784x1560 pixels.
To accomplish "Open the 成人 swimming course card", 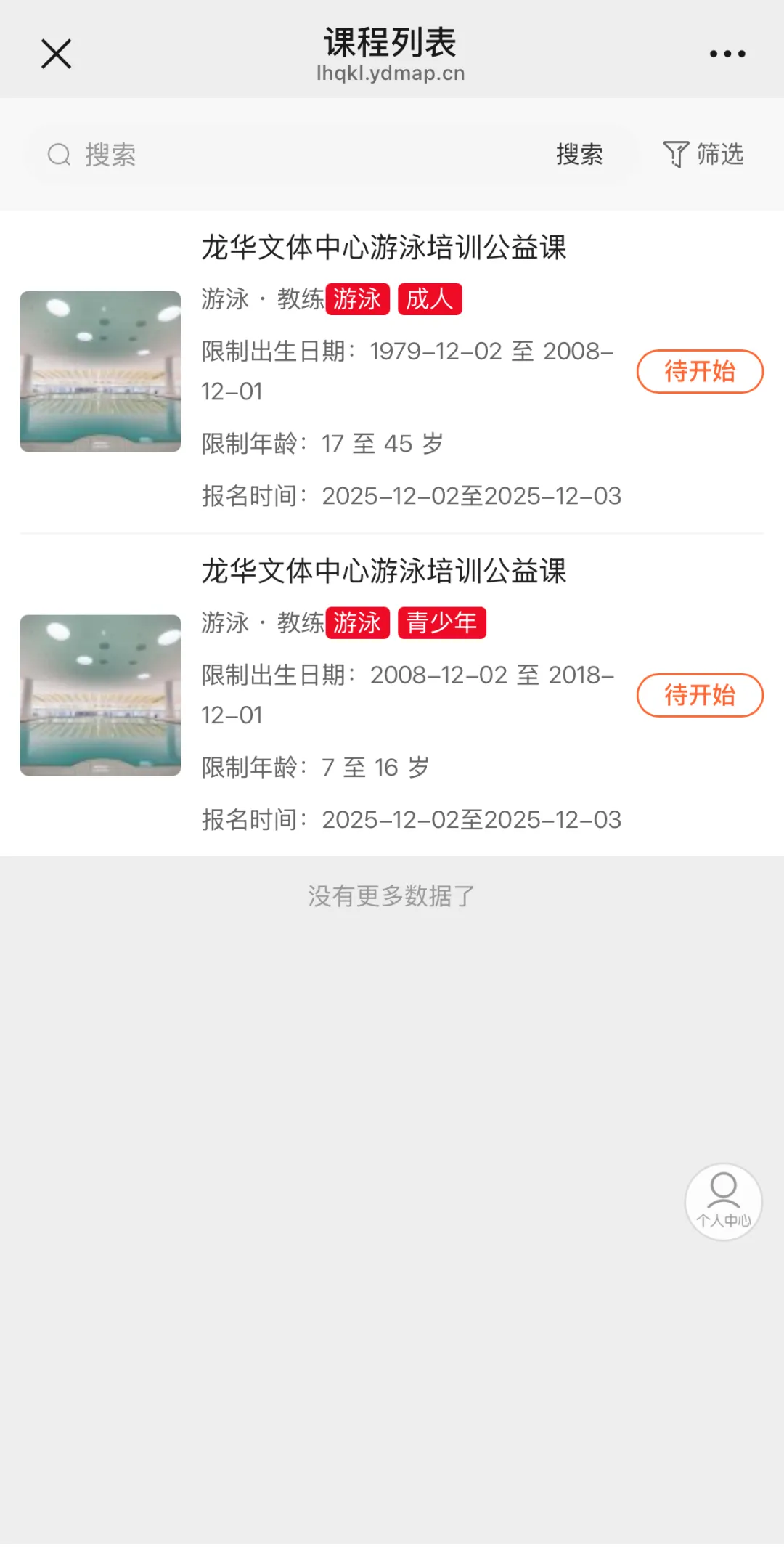I will [383, 248].
